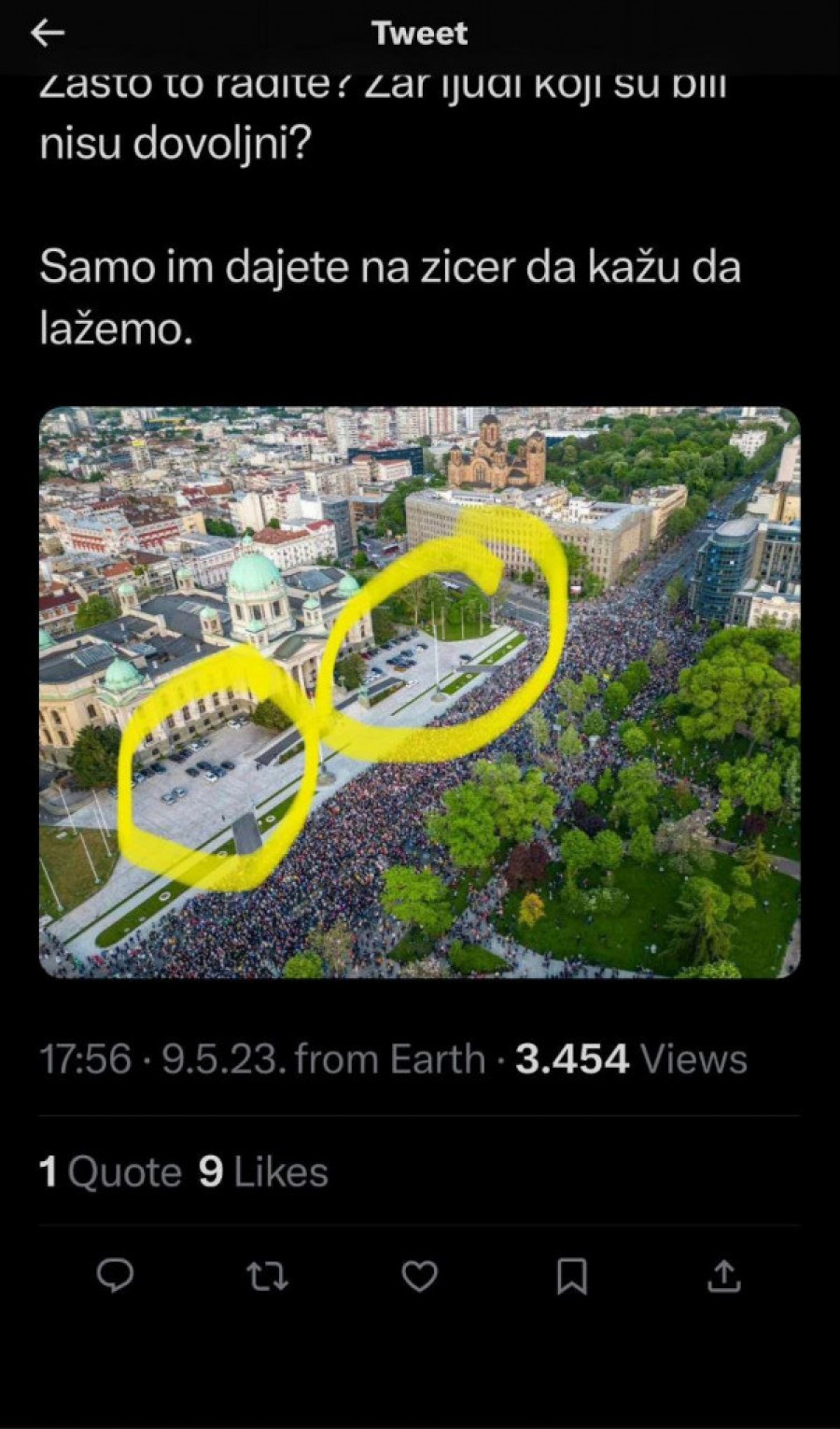The height and width of the screenshot is (1429, 840).
Task: Bookmark this tweet
Action: click(x=571, y=1276)
